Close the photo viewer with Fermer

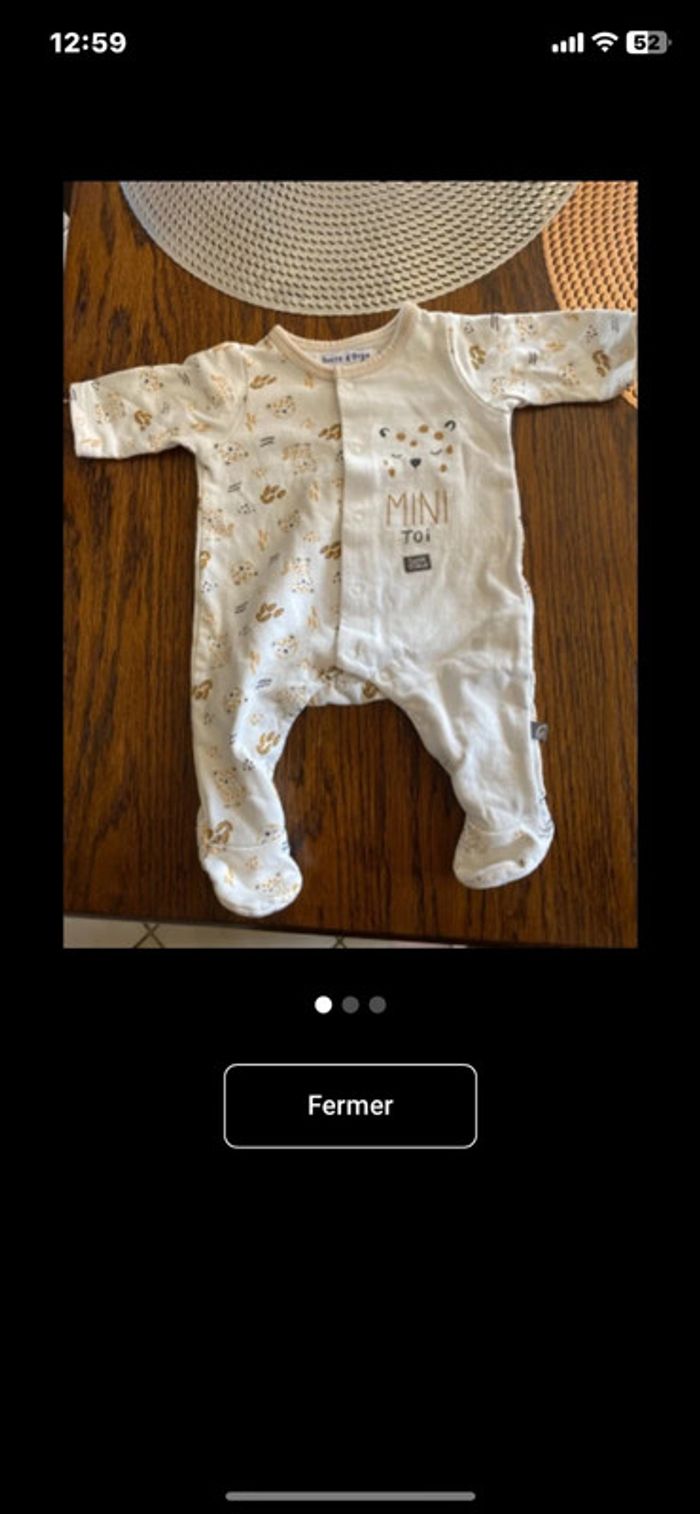pyautogui.click(x=350, y=1105)
